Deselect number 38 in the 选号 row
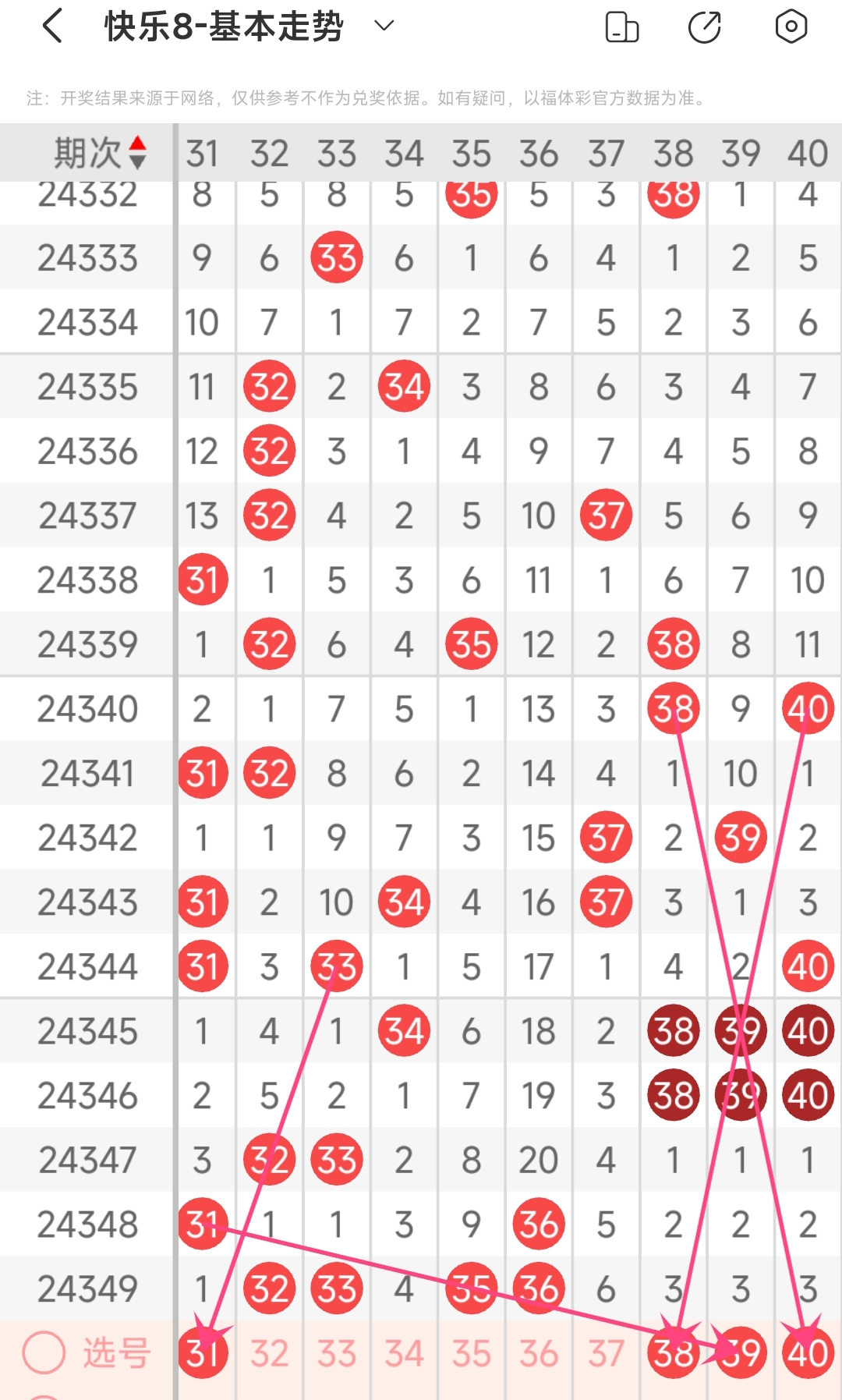Image resolution: width=842 pixels, height=1400 pixels. click(674, 1353)
